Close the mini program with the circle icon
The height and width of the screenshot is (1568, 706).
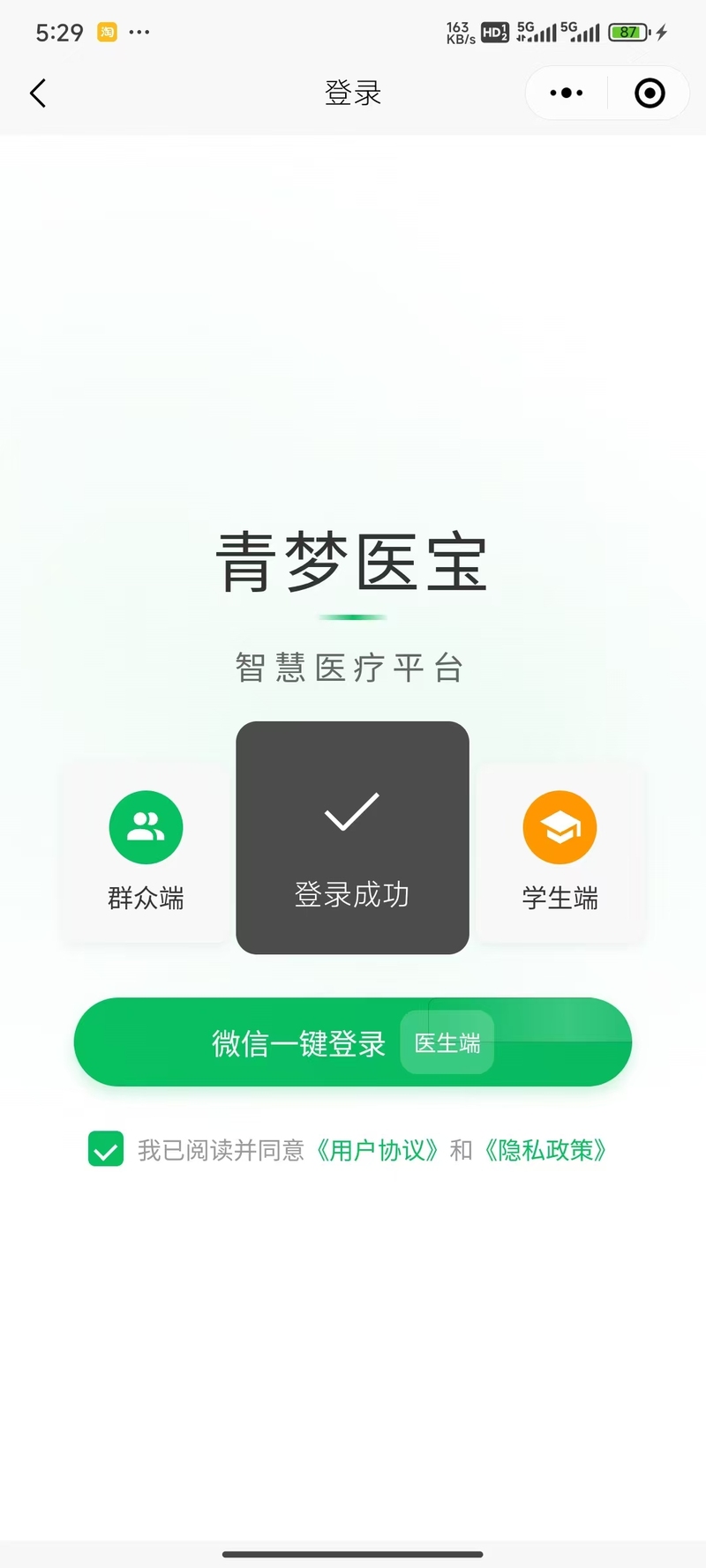(650, 93)
